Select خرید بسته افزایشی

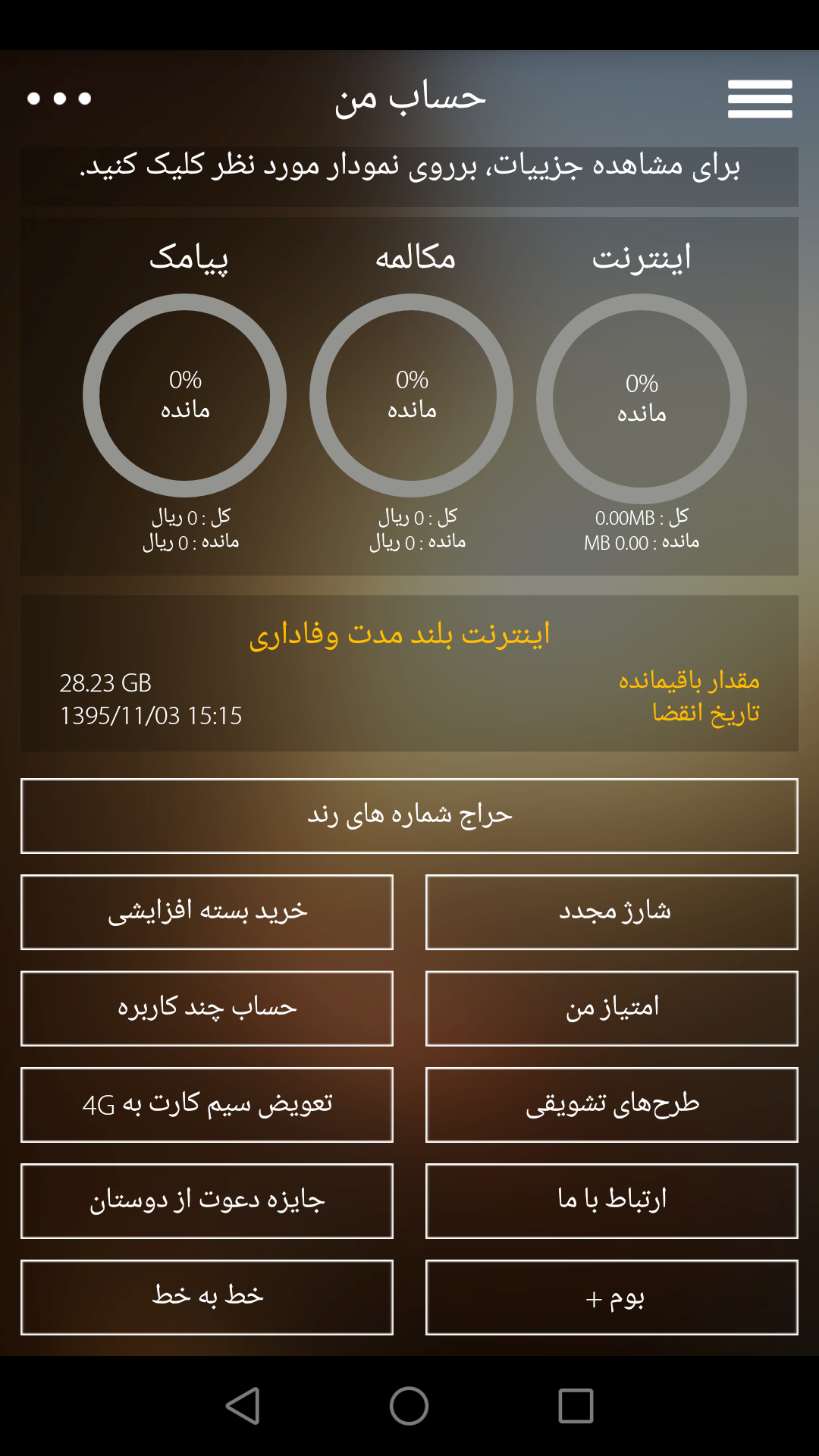pyautogui.click(x=207, y=912)
